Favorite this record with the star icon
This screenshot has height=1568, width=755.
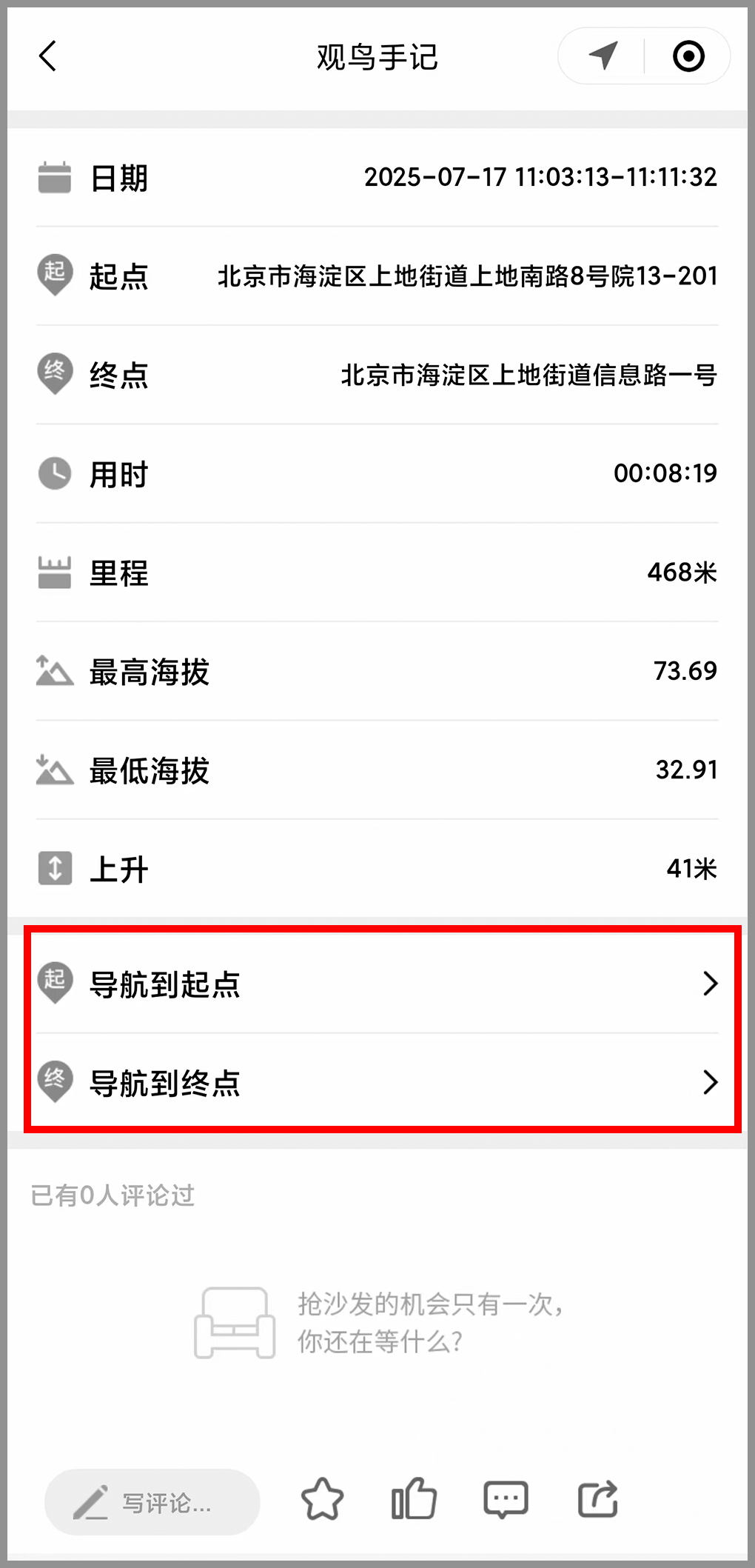(323, 1500)
